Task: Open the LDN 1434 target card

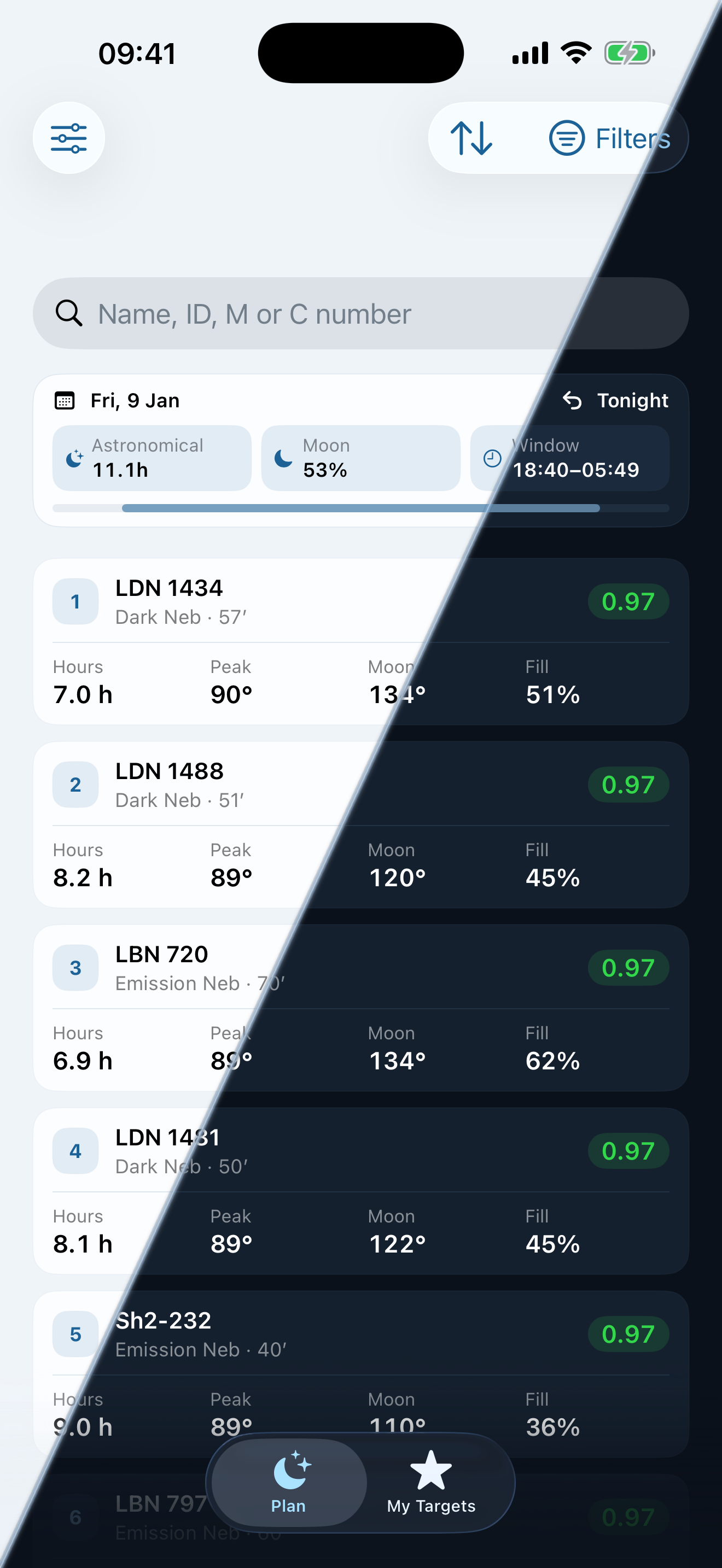Action: (361, 641)
